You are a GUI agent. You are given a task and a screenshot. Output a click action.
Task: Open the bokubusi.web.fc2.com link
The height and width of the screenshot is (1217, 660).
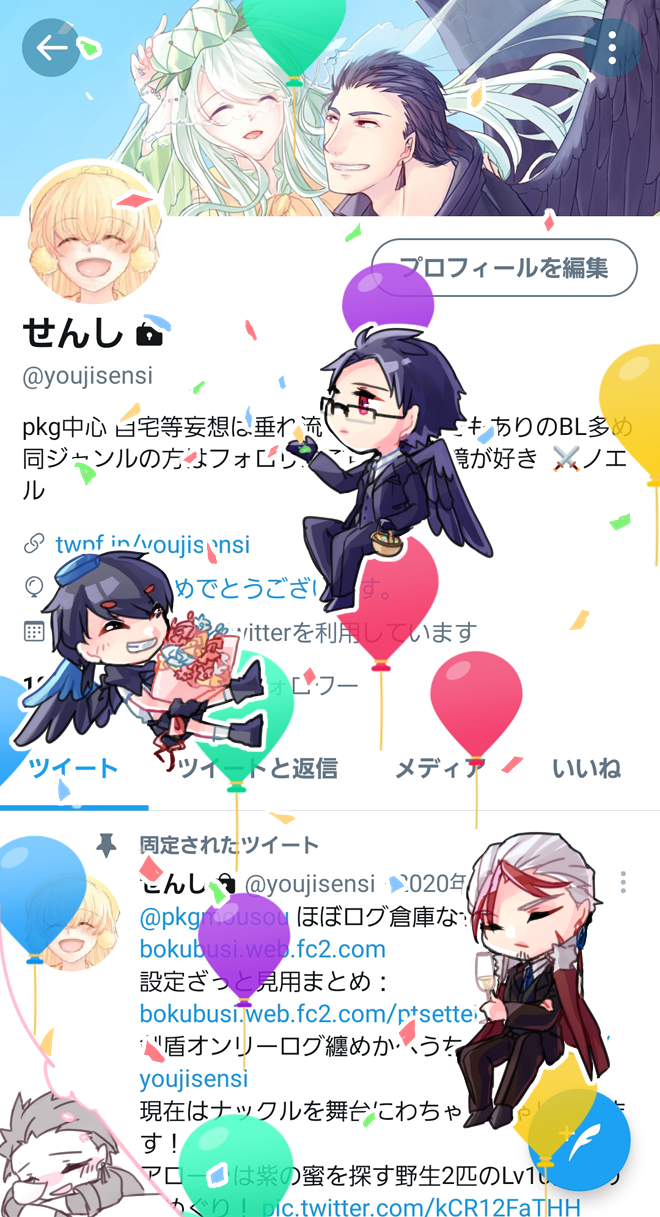pyautogui.click(x=262, y=948)
